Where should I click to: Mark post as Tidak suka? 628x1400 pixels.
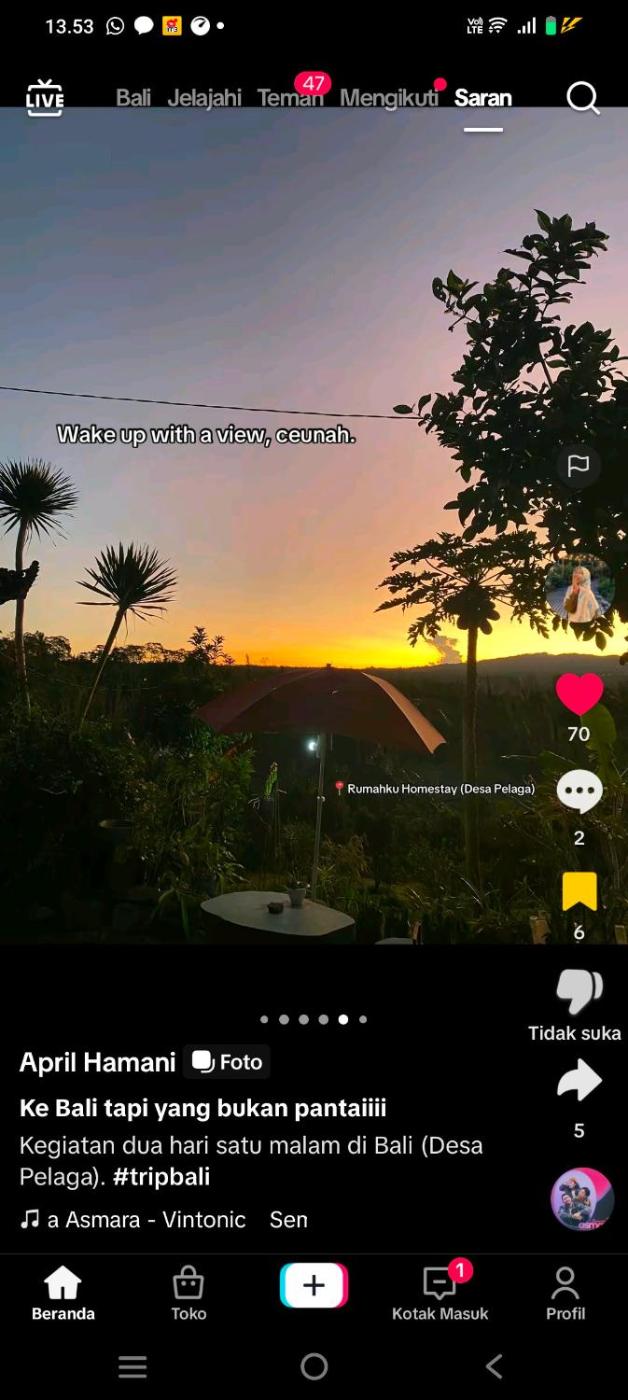pos(578,992)
